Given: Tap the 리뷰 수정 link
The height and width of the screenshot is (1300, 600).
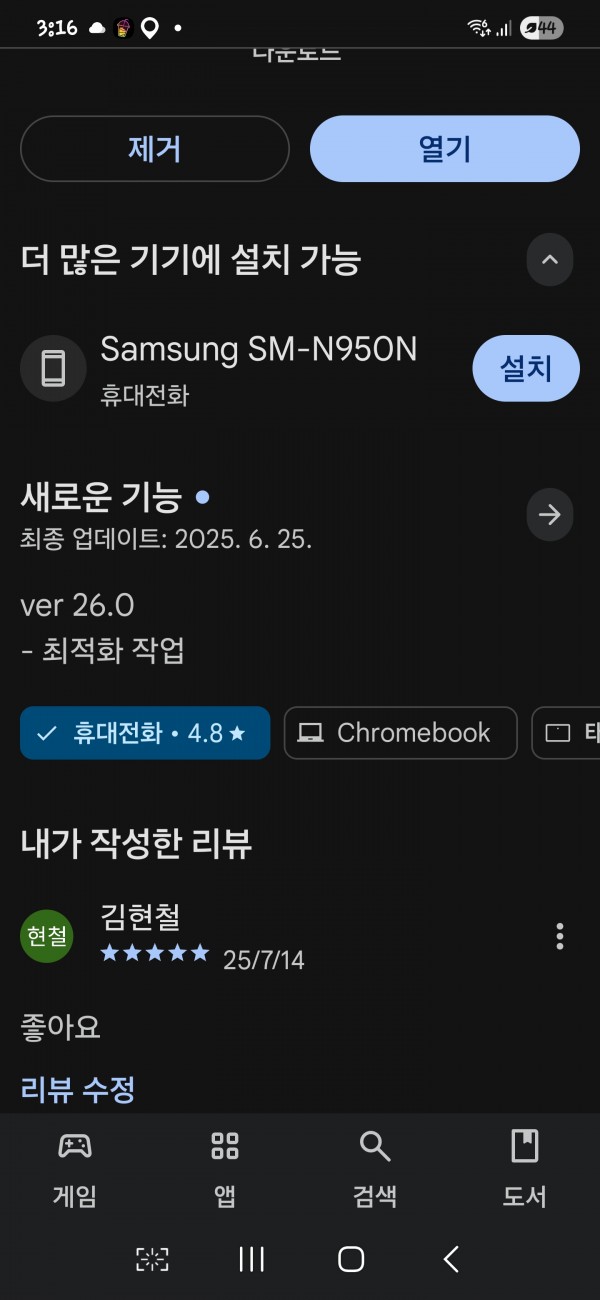Looking at the screenshot, I should click(x=78, y=1089).
